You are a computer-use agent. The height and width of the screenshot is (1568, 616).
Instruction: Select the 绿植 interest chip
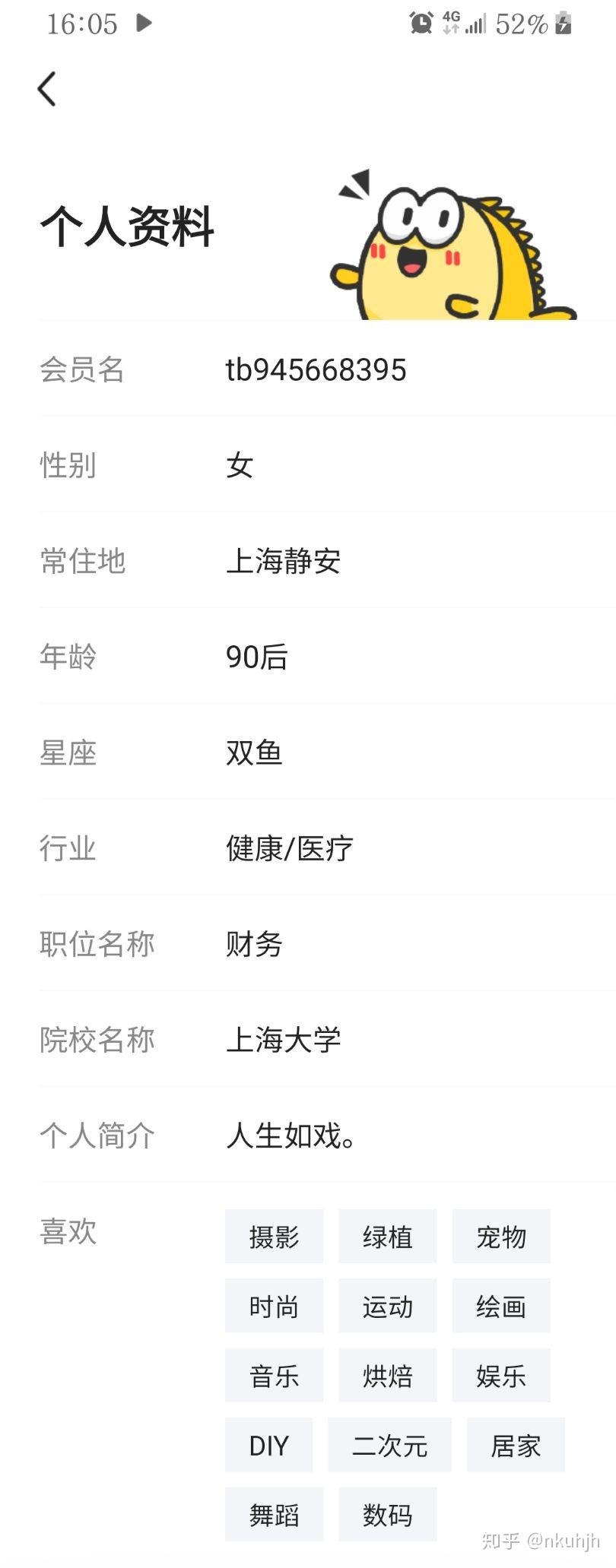point(387,1237)
